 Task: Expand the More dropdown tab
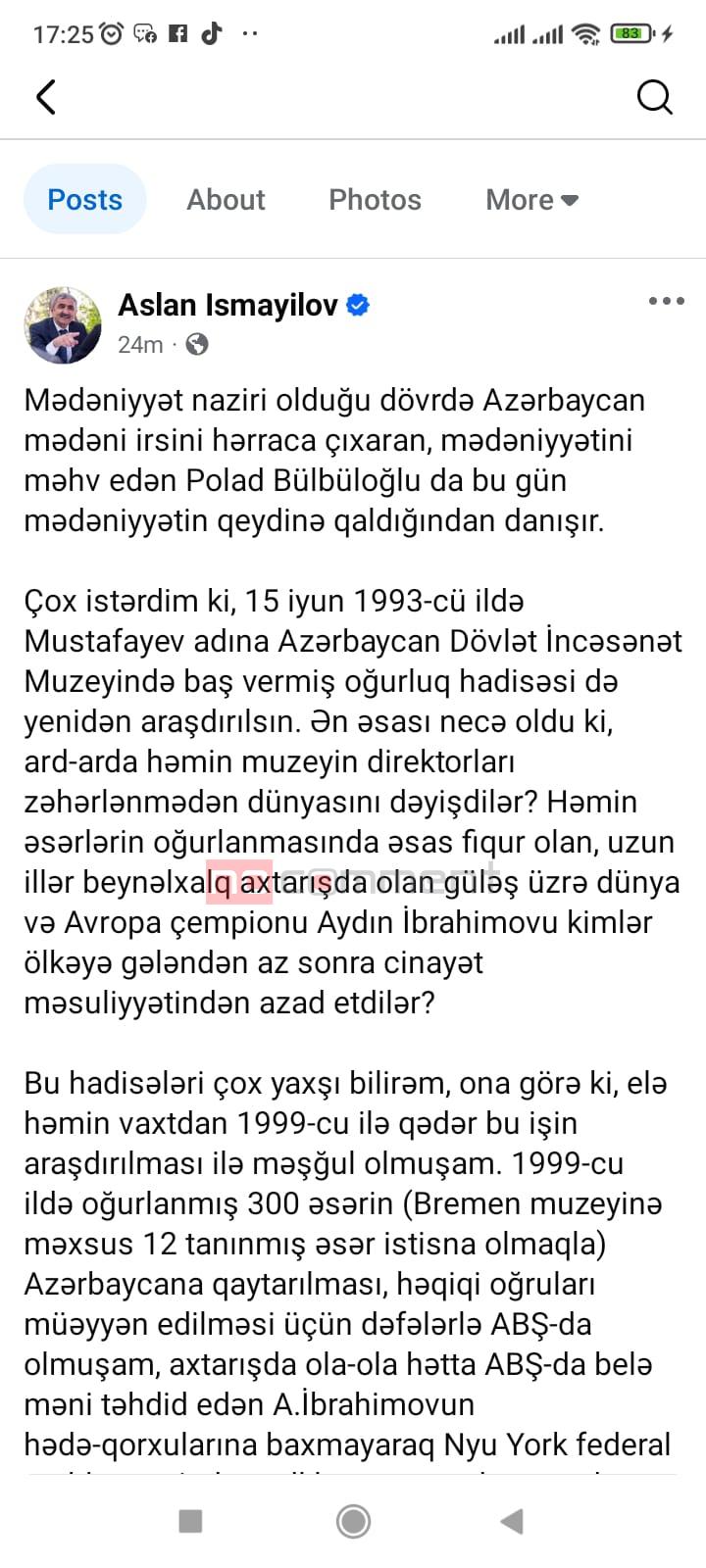(531, 200)
